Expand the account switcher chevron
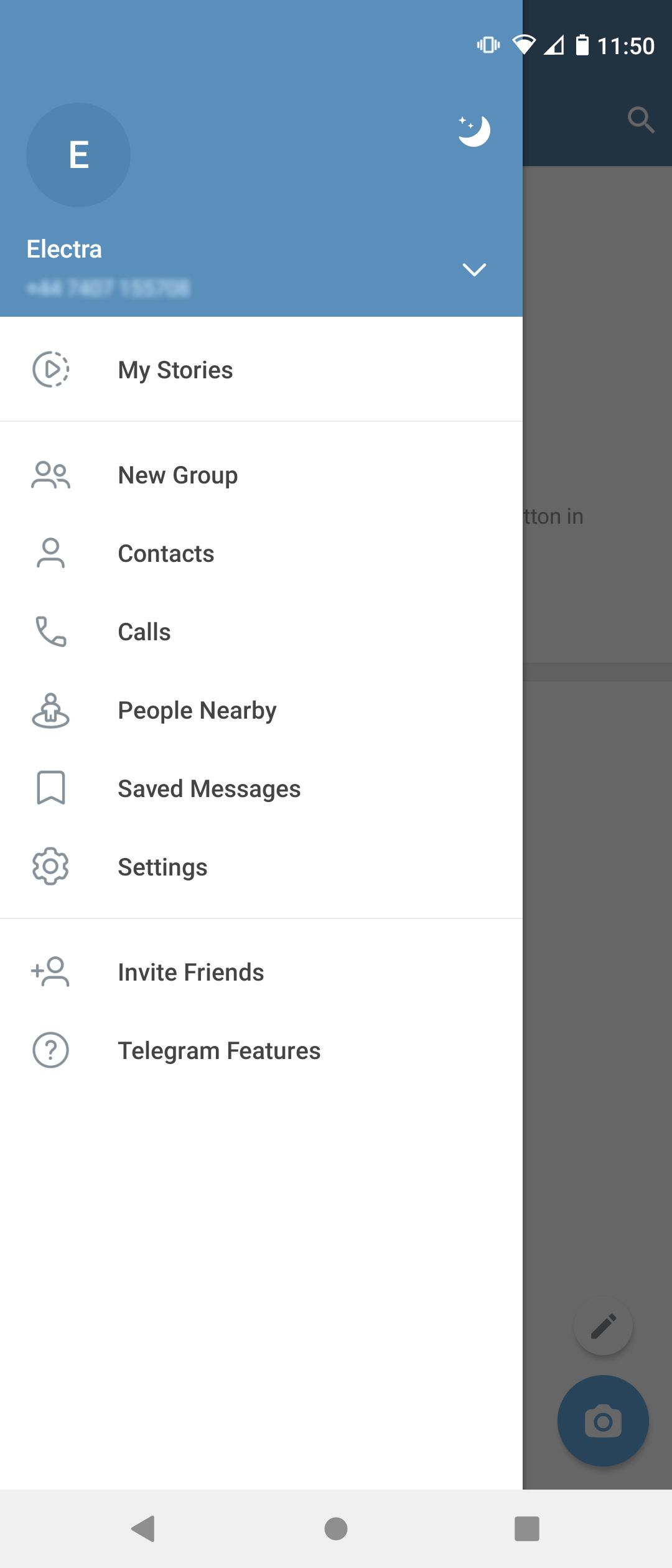672x1568 pixels. (474, 269)
